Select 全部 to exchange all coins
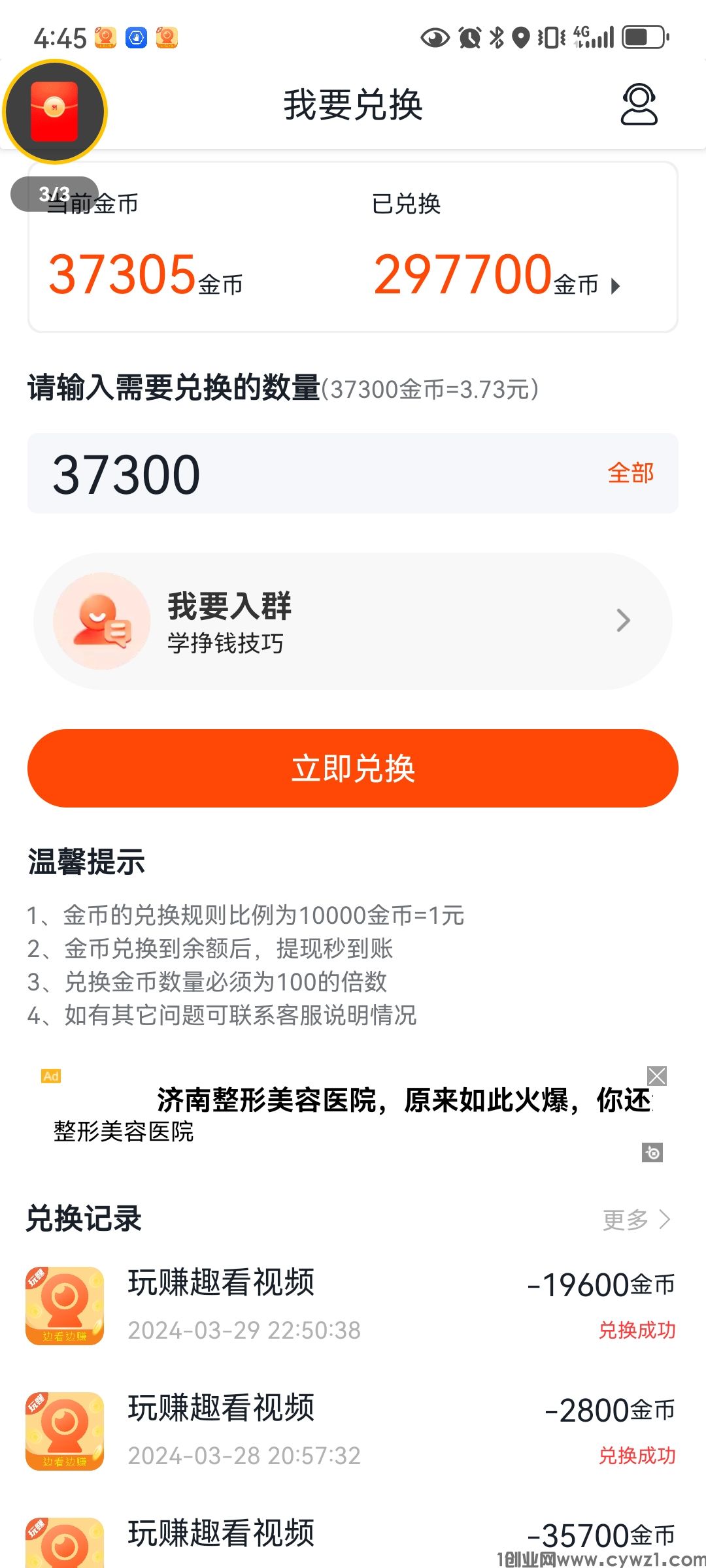The height and width of the screenshot is (1568, 706). click(x=630, y=473)
